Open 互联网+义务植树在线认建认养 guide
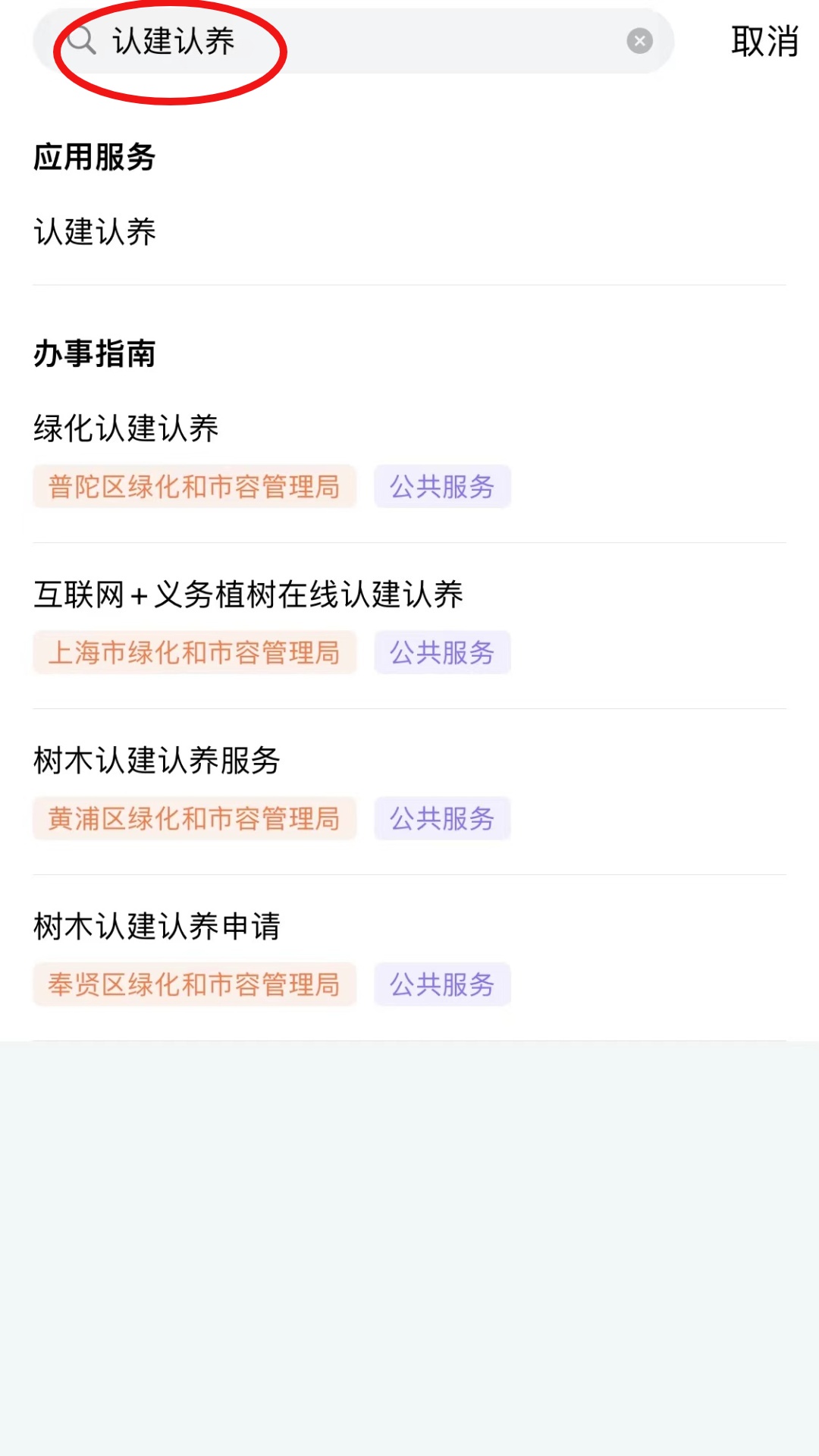Image resolution: width=819 pixels, height=1456 pixels. coord(249,595)
